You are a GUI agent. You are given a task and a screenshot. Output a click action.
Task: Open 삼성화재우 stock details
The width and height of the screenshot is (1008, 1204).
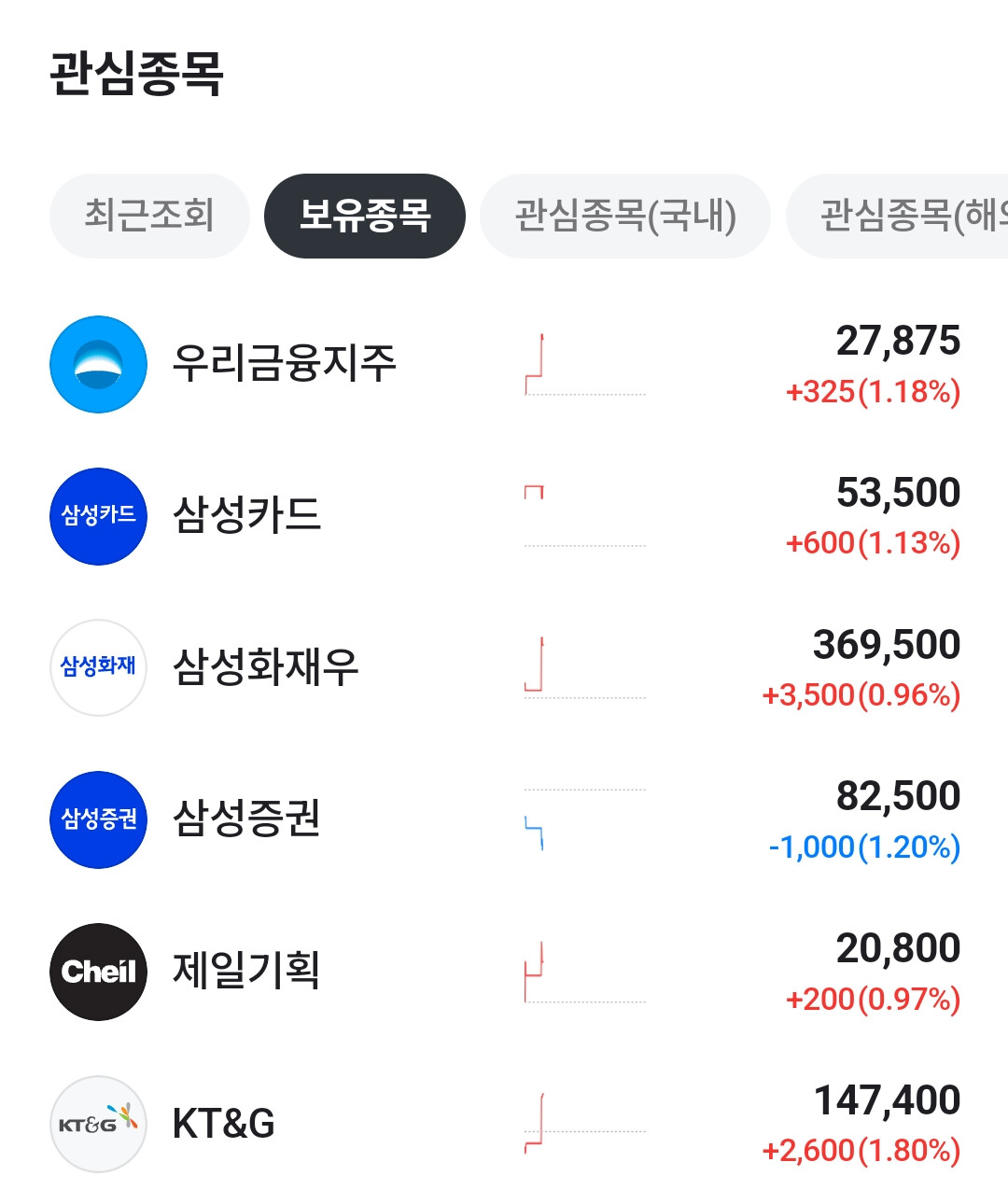click(x=266, y=668)
